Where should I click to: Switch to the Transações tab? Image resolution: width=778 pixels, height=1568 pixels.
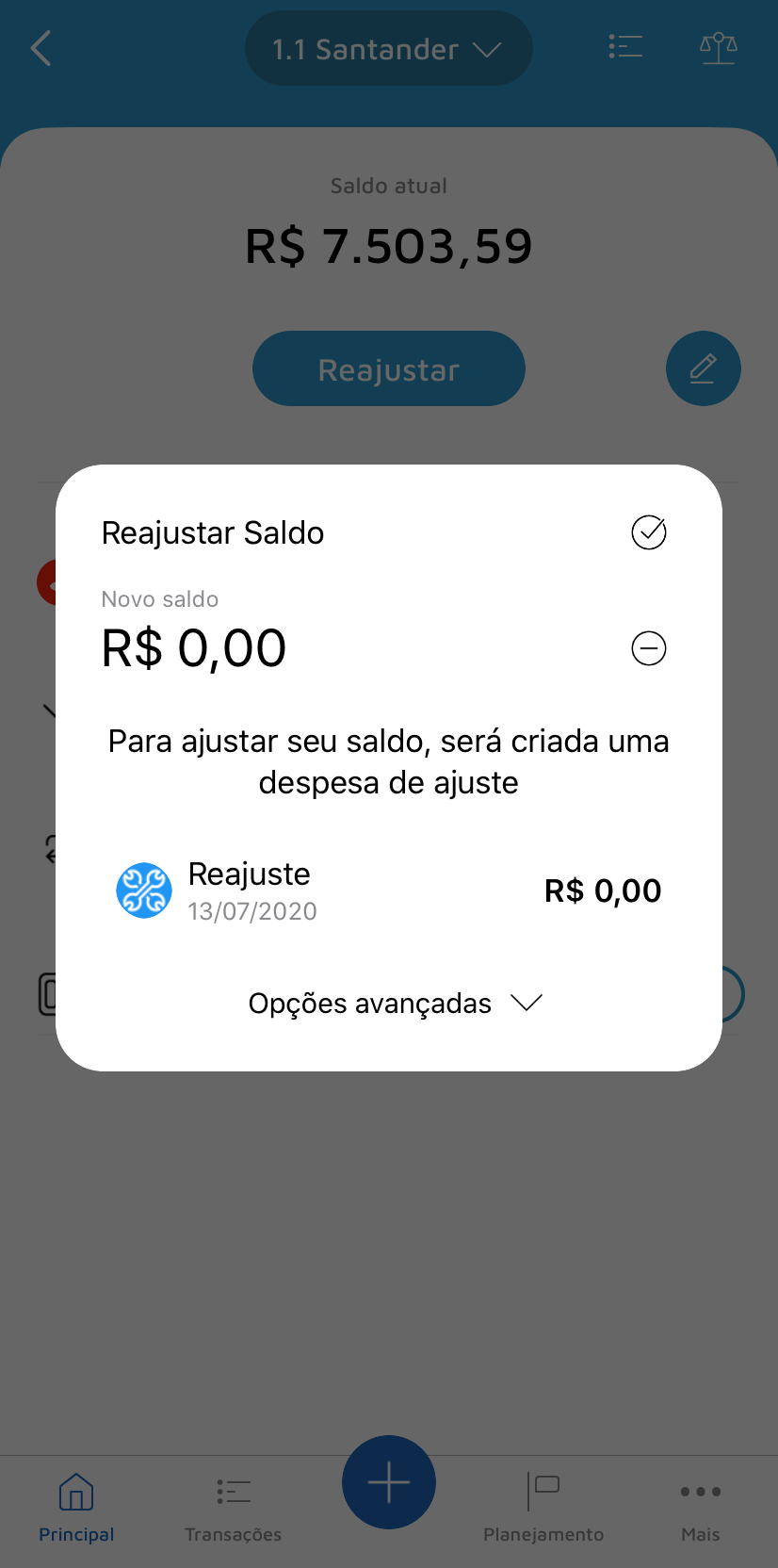click(233, 1508)
